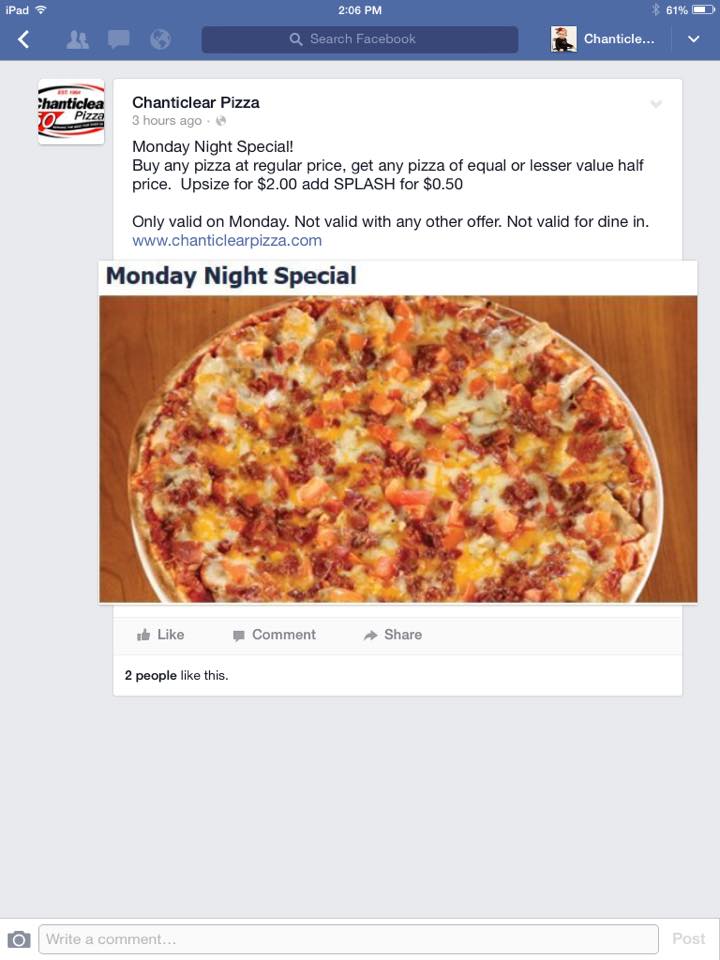Share the Monday Night Special post
720x960 pixels.
point(393,634)
